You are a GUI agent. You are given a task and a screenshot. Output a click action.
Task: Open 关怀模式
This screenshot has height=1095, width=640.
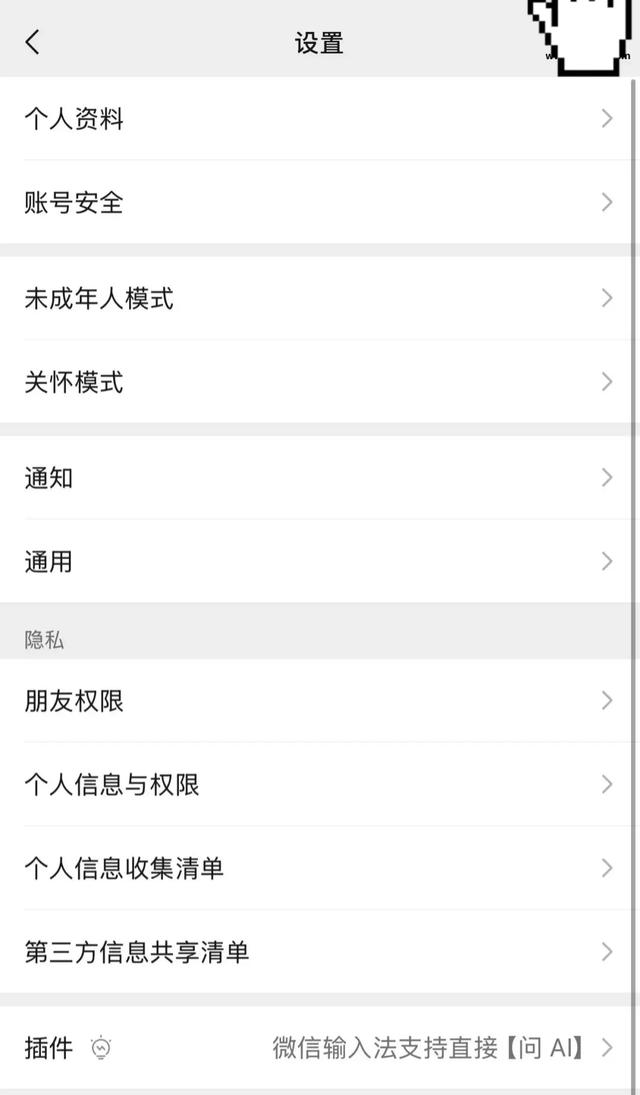pos(318,382)
